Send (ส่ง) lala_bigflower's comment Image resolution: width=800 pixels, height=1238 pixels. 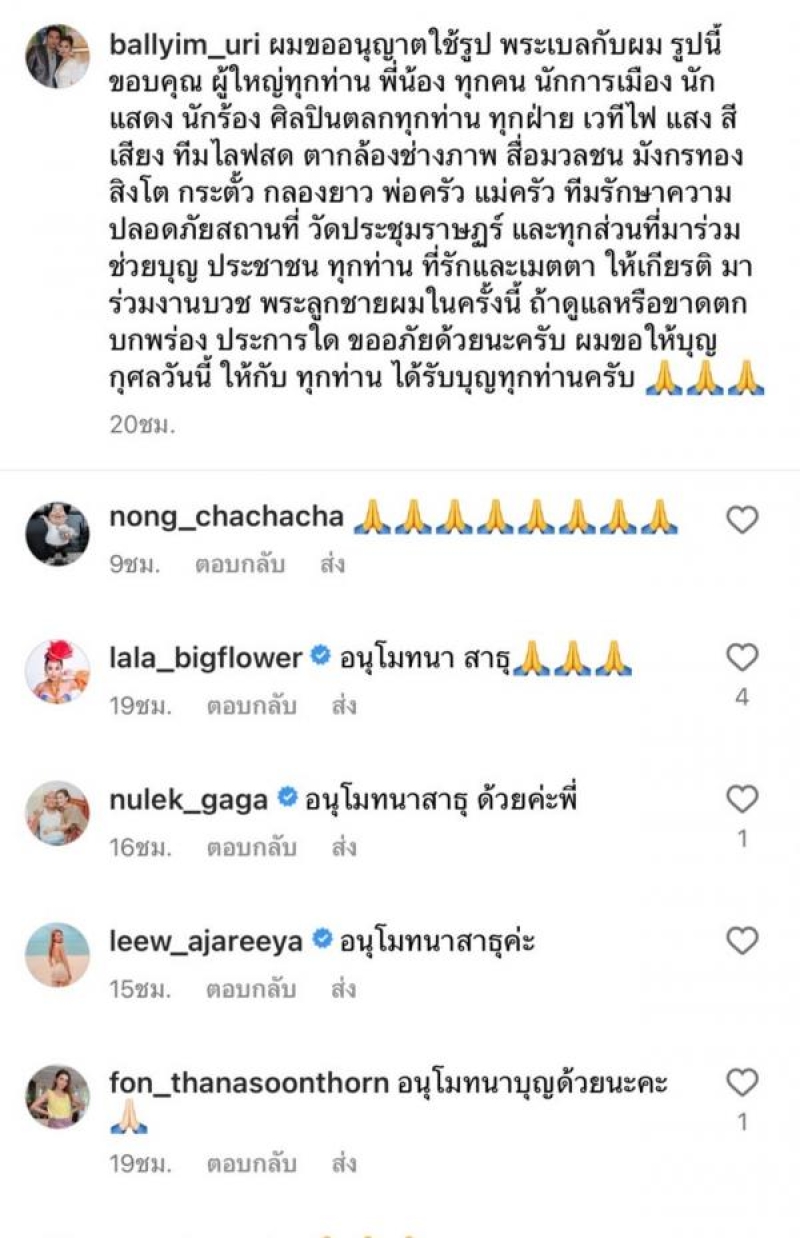point(345,706)
